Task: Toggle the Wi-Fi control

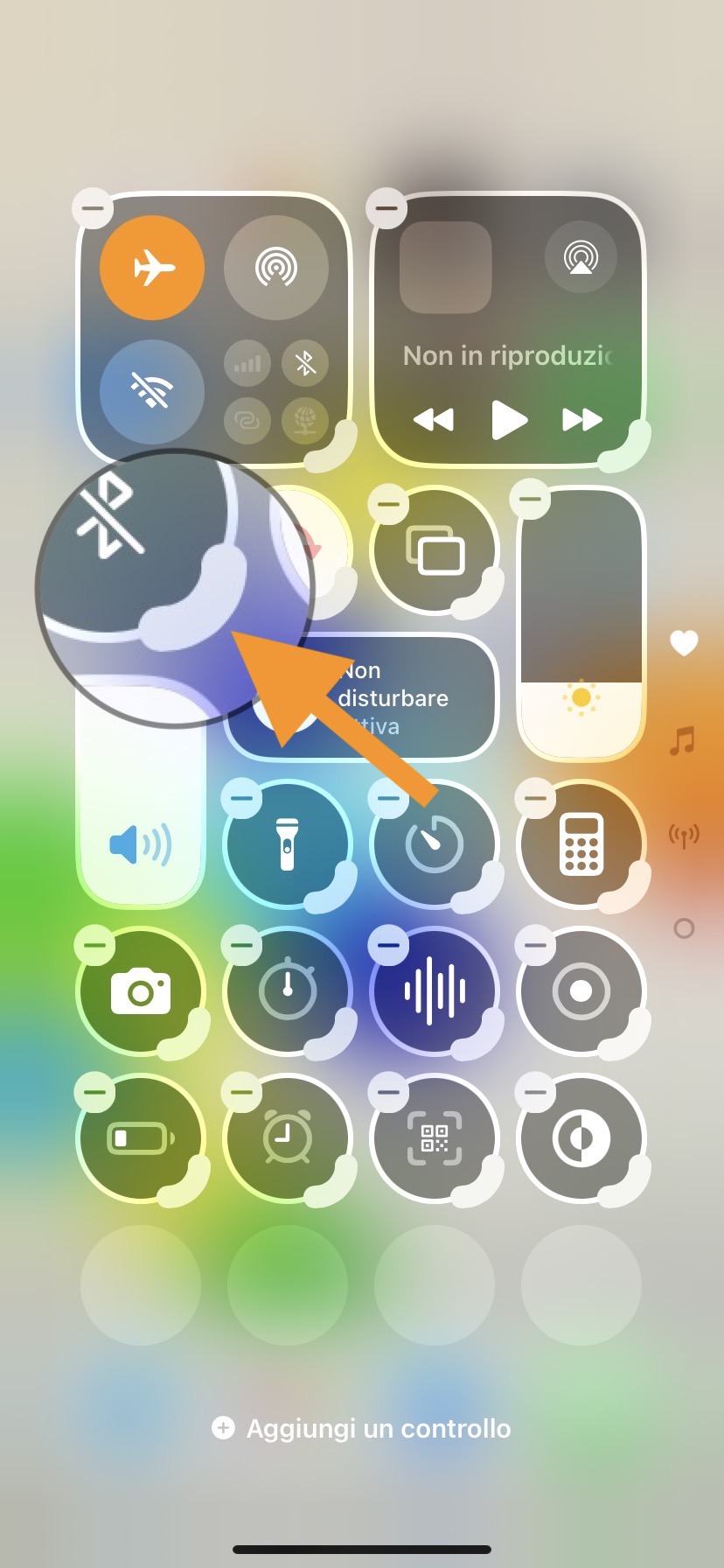Action: click(152, 390)
